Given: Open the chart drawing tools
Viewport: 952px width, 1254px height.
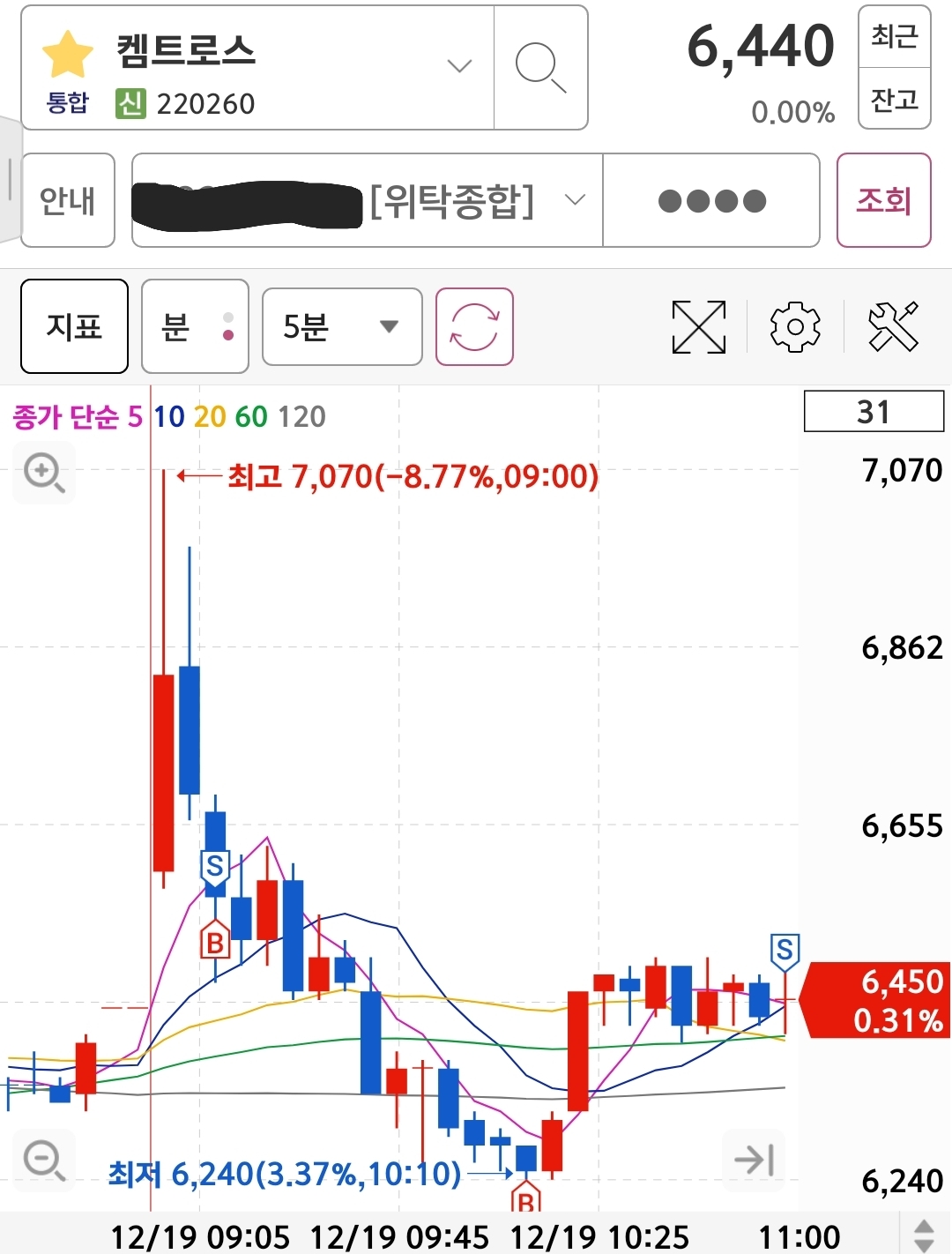Looking at the screenshot, I should click(x=893, y=327).
